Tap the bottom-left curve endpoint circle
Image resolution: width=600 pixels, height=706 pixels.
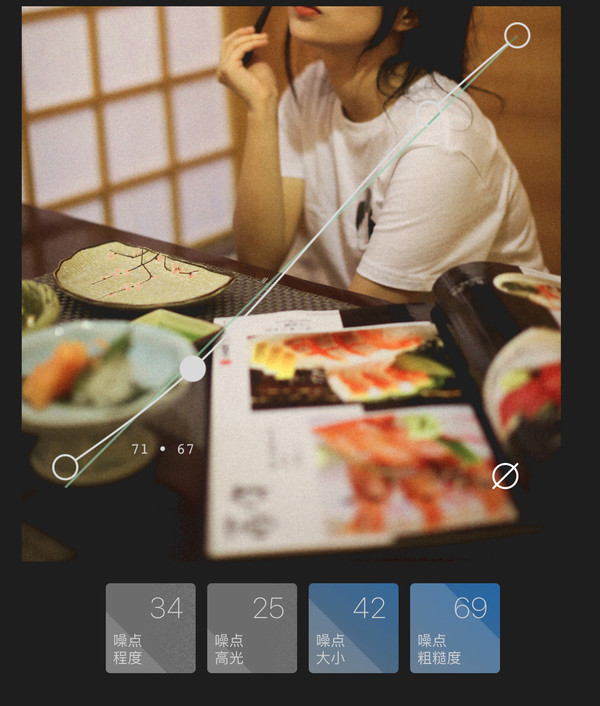pos(65,466)
